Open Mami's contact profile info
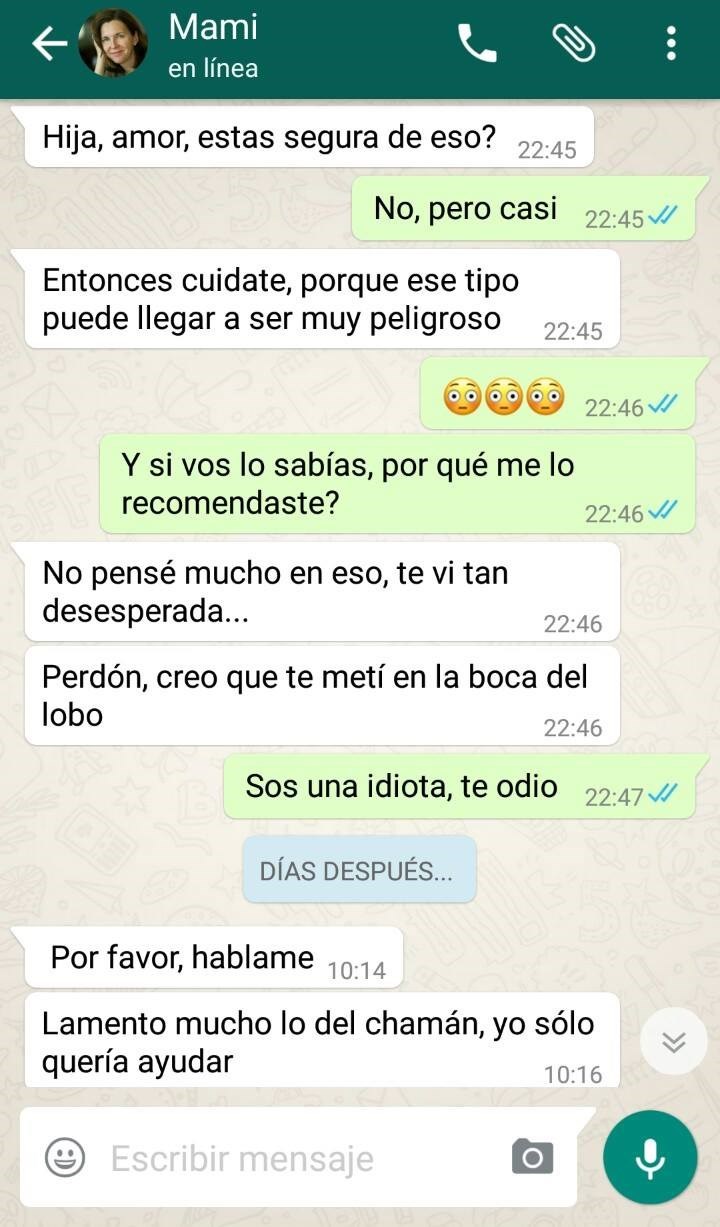The width and height of the screenshot is (720, 1227). tap(213, 45)
